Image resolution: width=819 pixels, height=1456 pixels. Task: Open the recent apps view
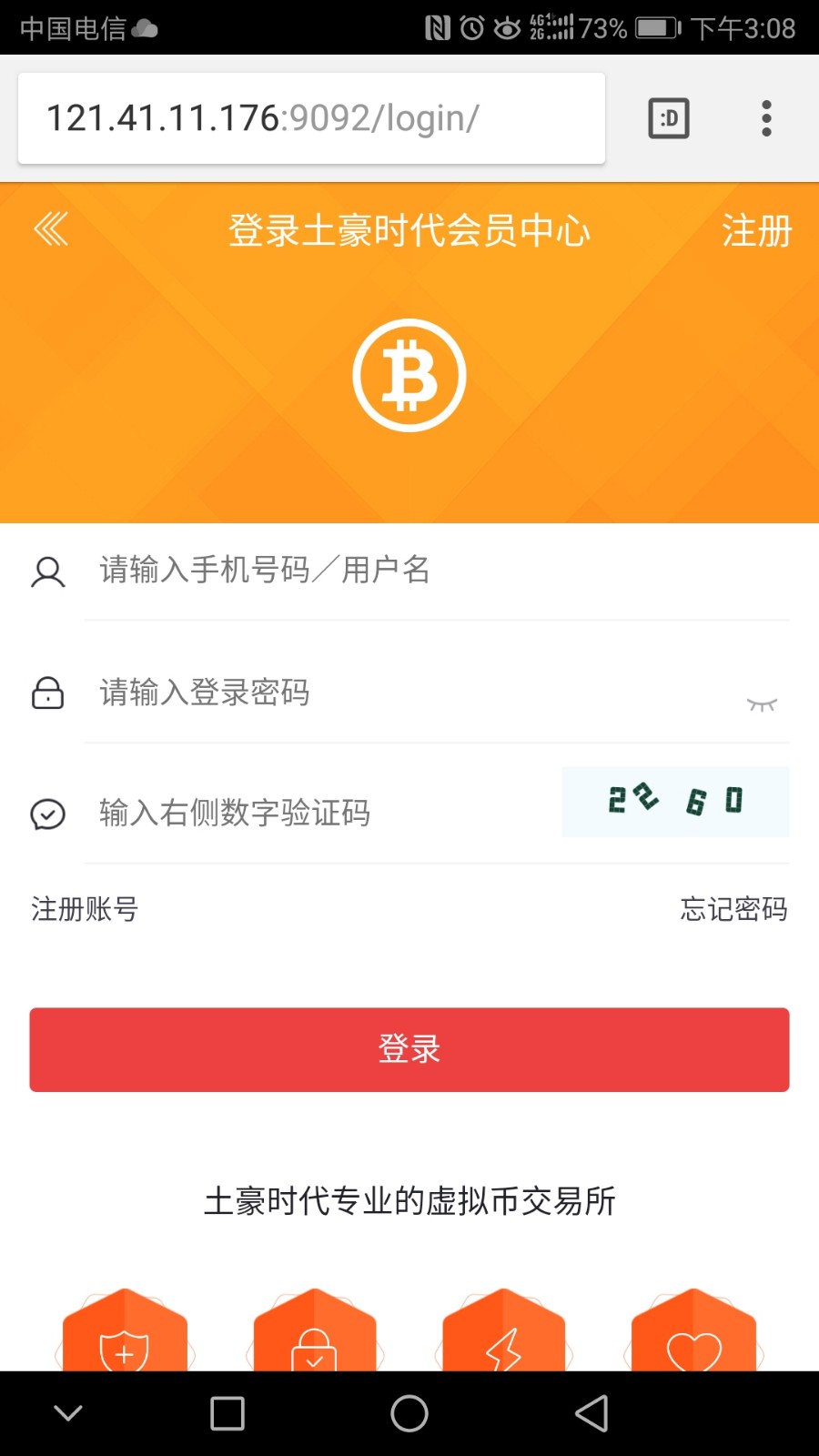click(x=227, y=1413)
